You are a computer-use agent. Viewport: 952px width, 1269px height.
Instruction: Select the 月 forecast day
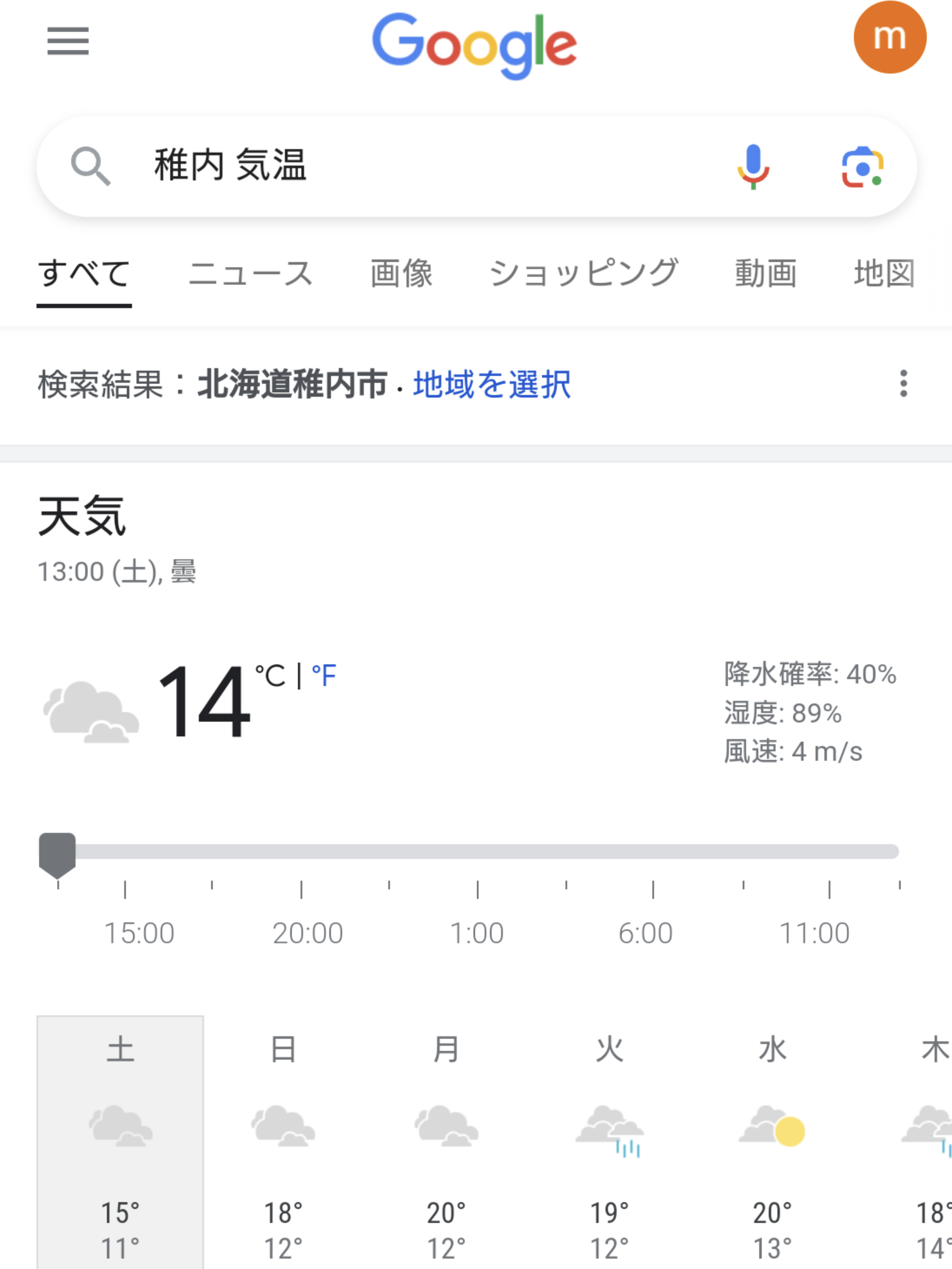coord(446,1141)
